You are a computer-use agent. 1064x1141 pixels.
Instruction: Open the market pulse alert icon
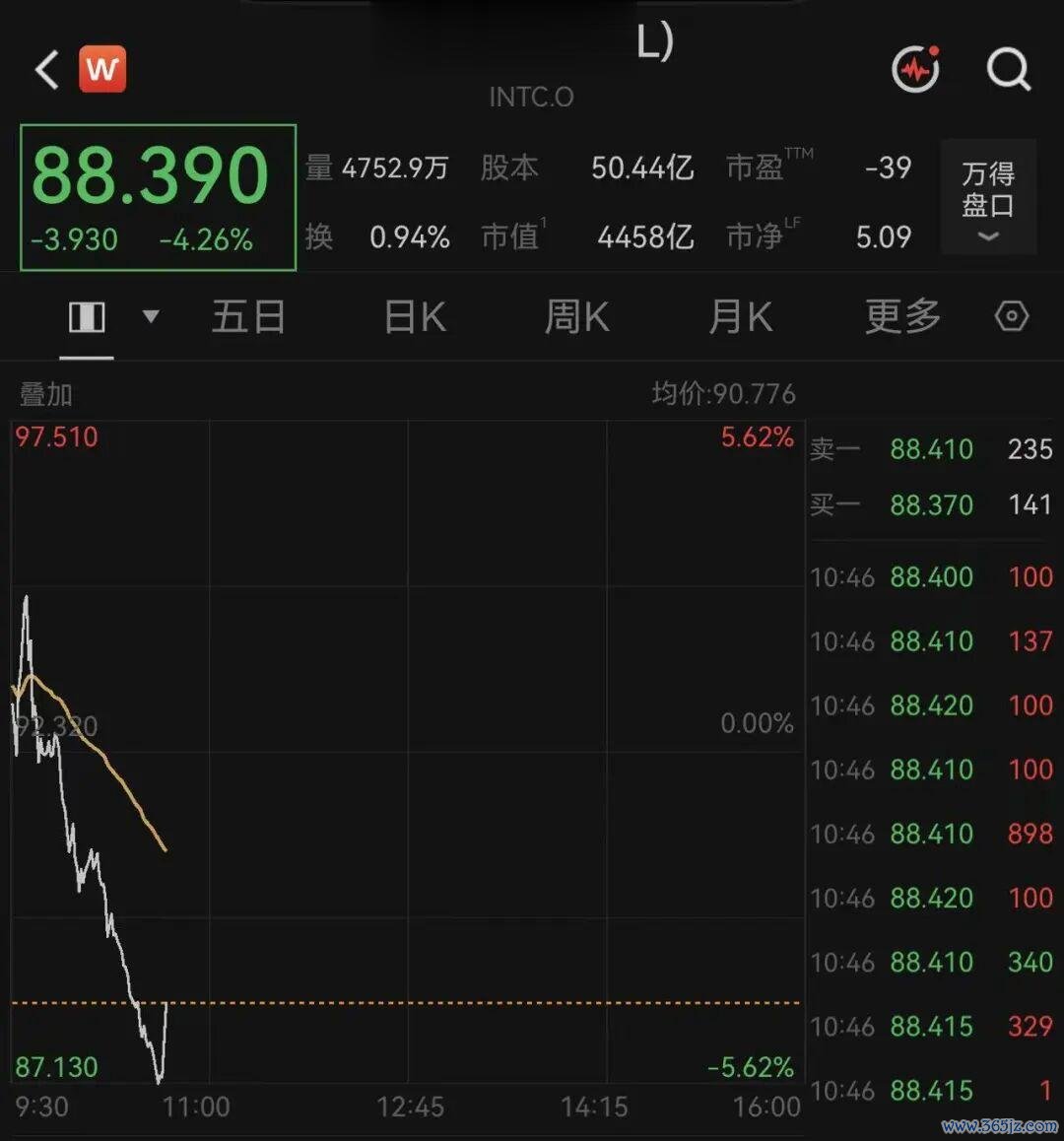click(916, 69)
